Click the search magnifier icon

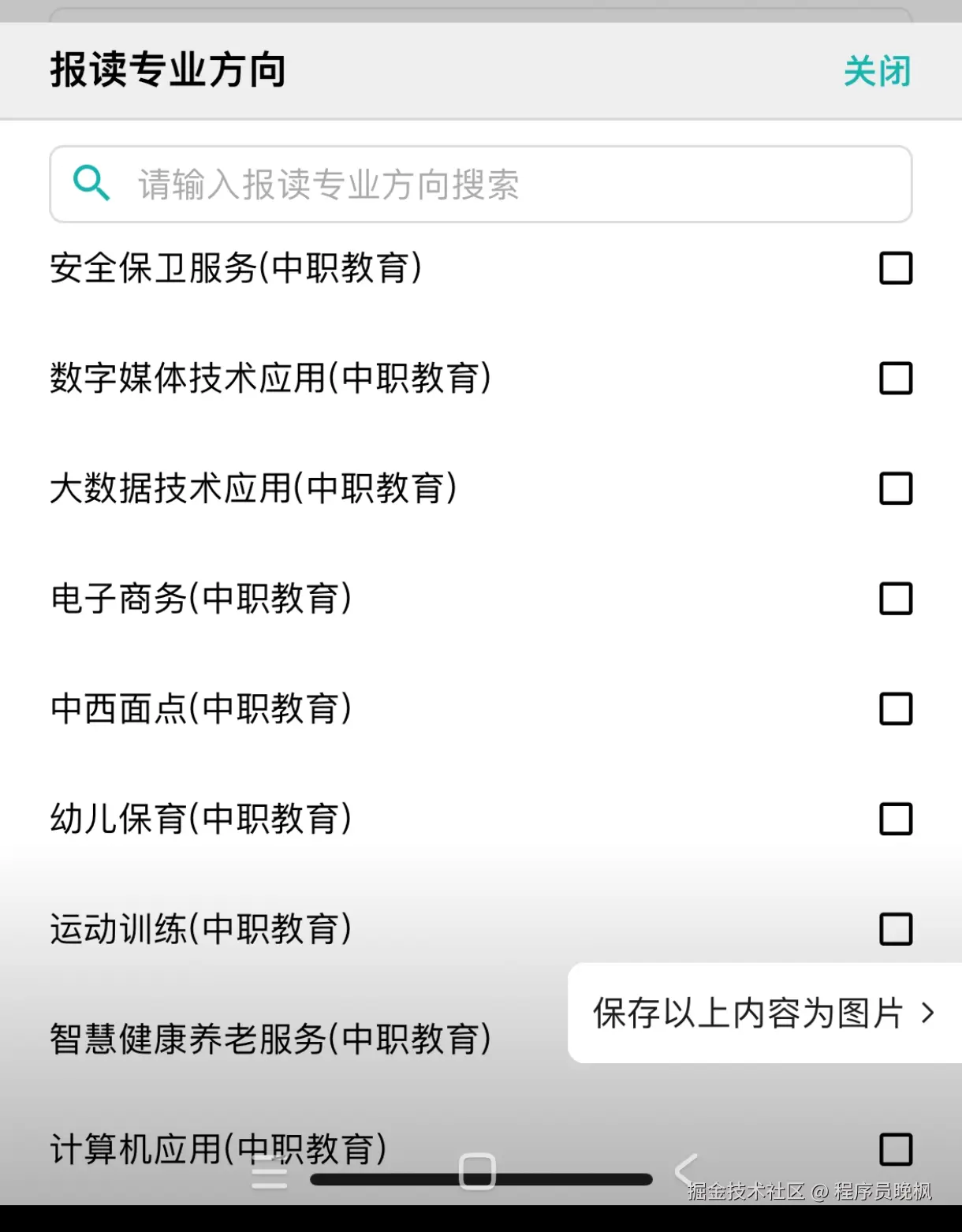tap(91, 182)
